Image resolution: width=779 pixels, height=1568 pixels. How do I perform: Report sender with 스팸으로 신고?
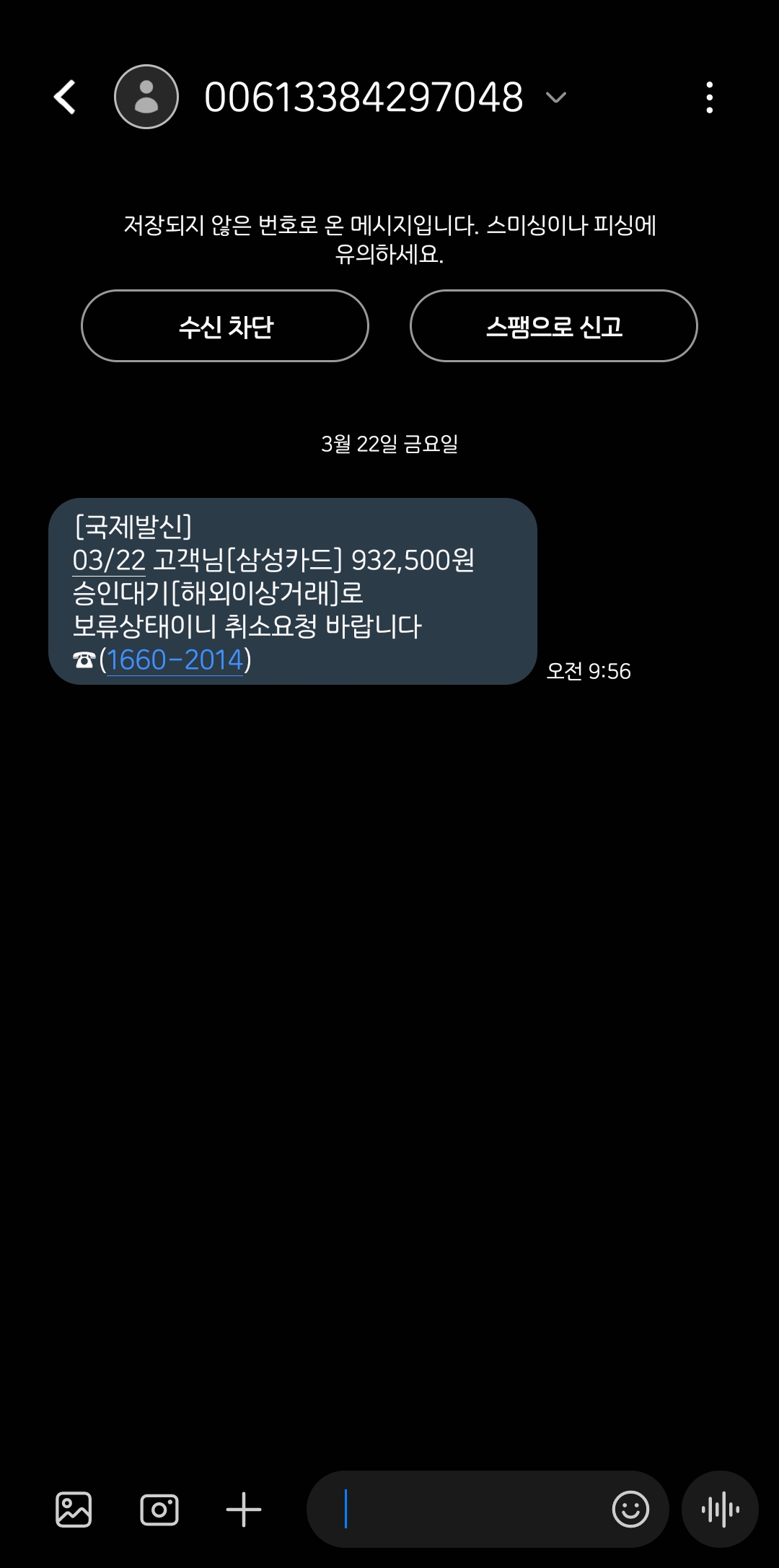click(x=554, y=326)
